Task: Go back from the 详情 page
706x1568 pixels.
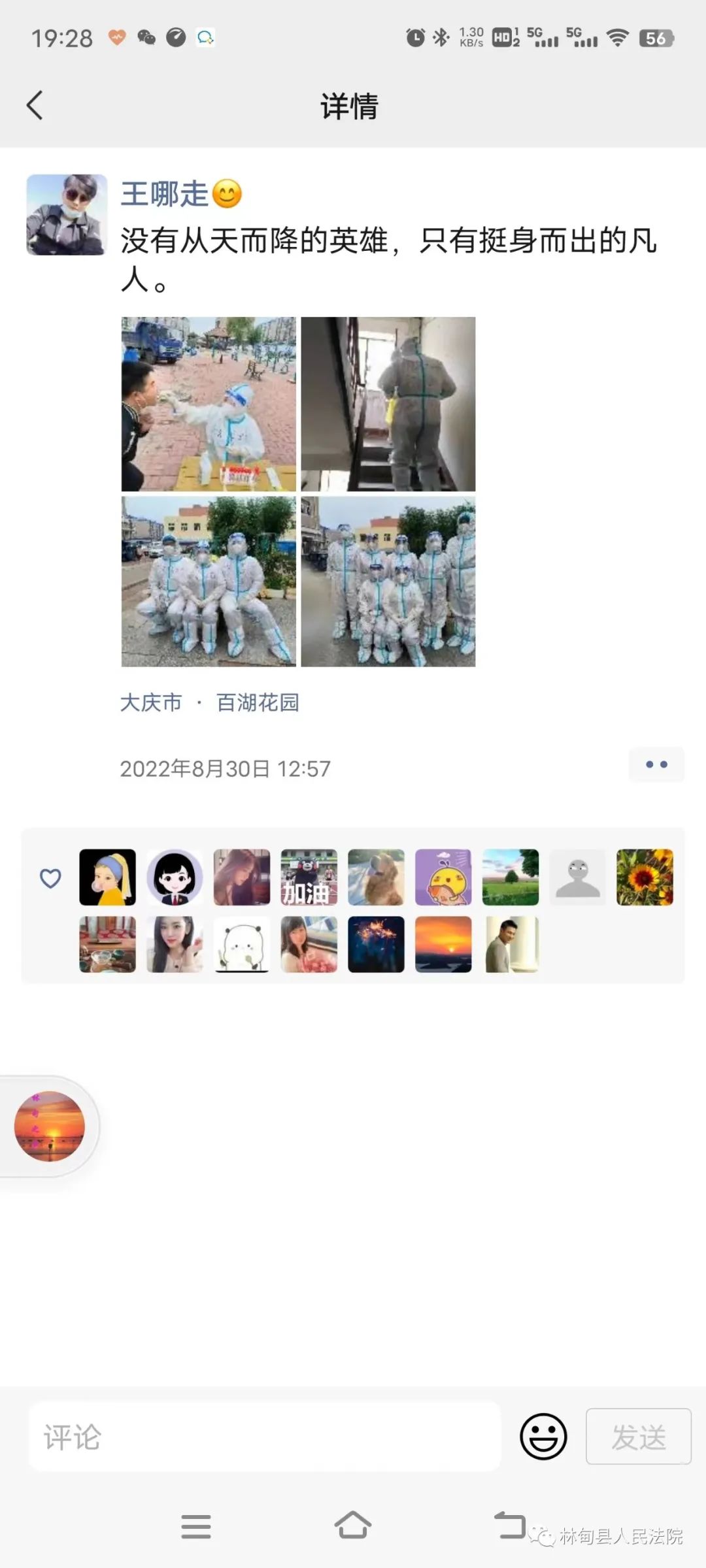Action: click(x=35, y=105)
